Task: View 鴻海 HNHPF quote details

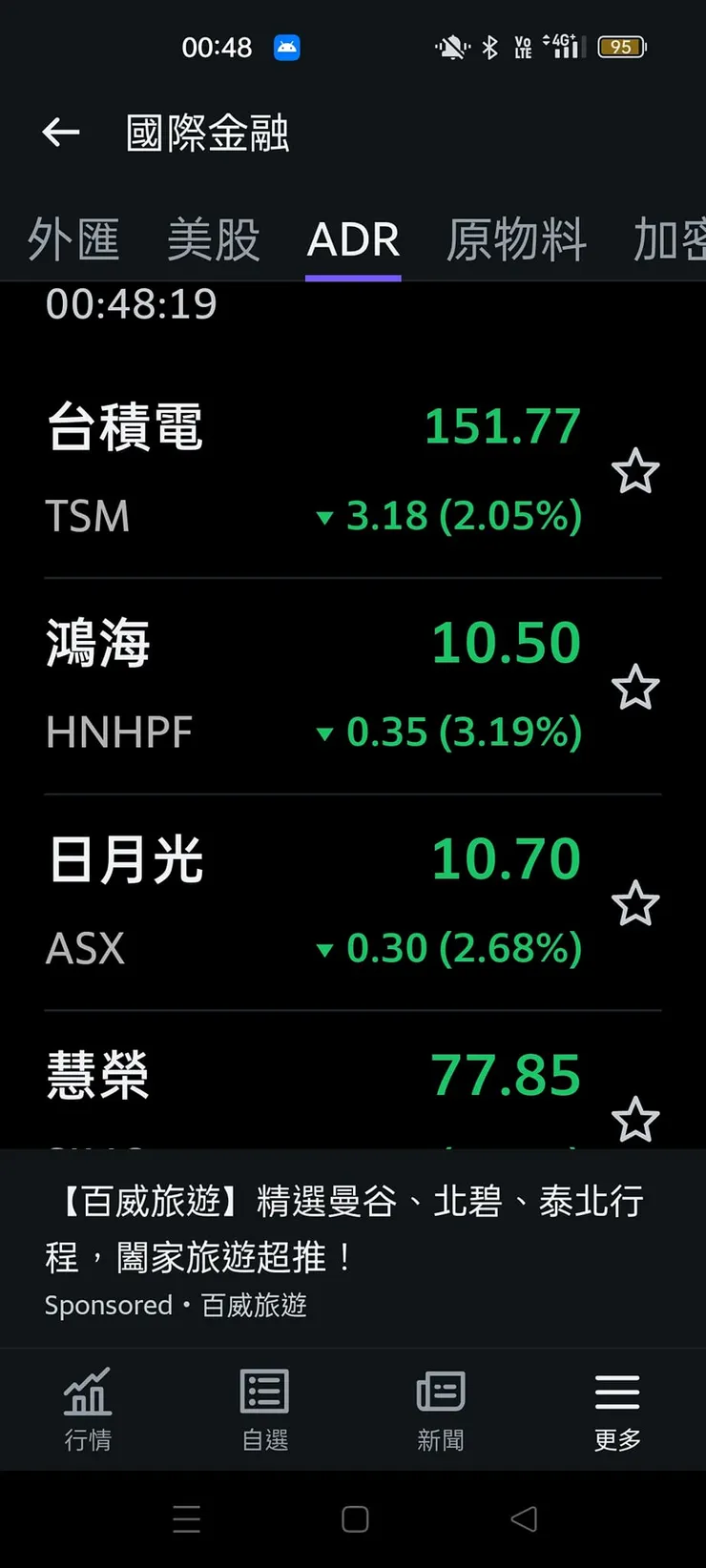Action: [315, 687]
